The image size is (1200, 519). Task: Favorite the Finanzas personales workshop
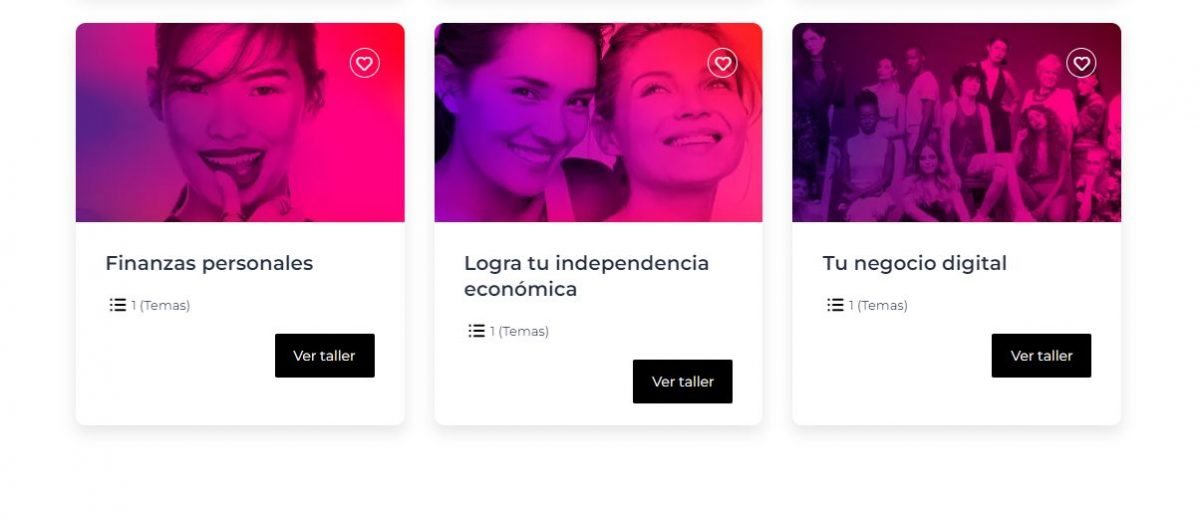[364, 63]
